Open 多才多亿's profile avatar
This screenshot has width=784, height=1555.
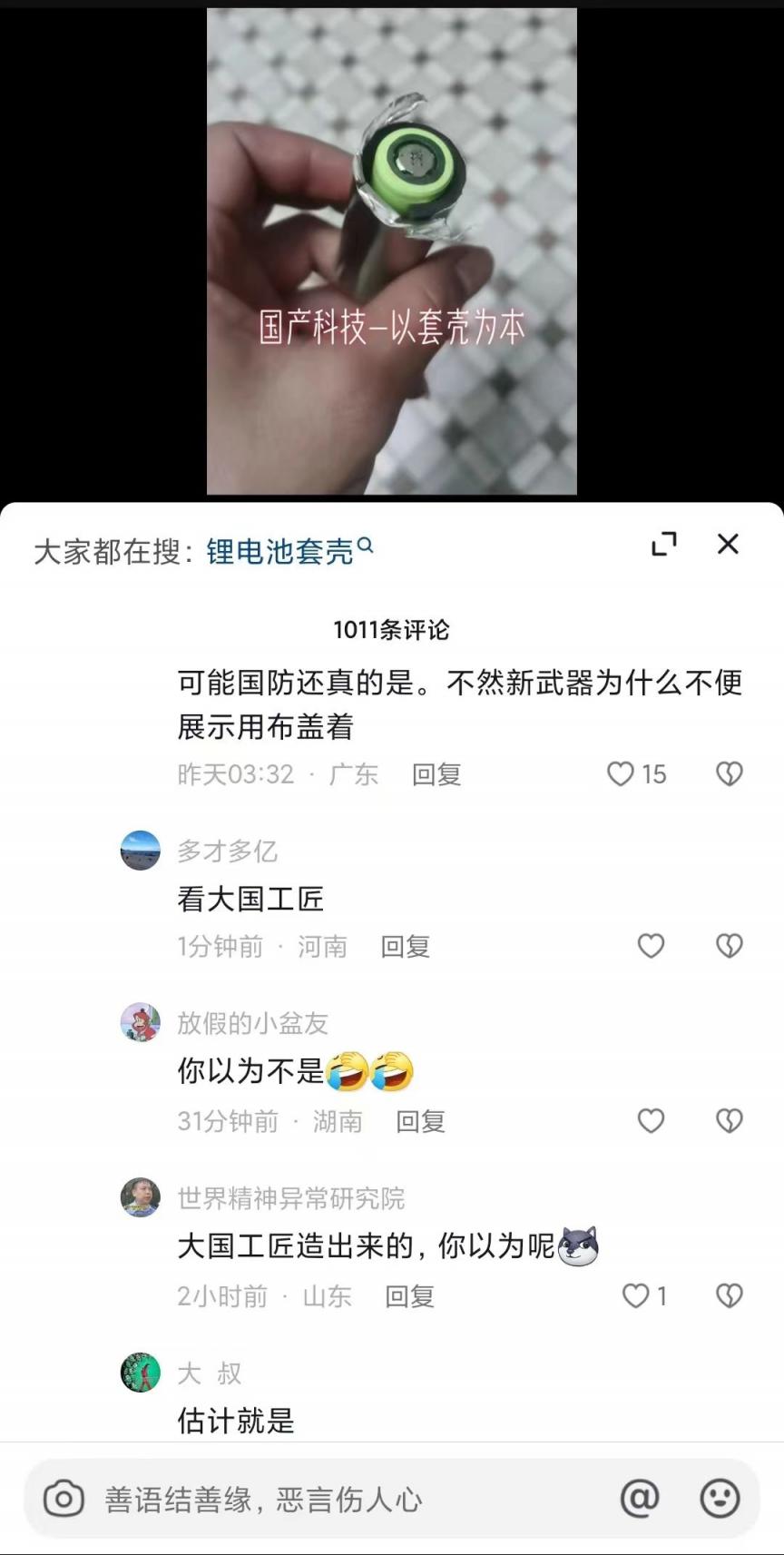[x=141, y=851]
